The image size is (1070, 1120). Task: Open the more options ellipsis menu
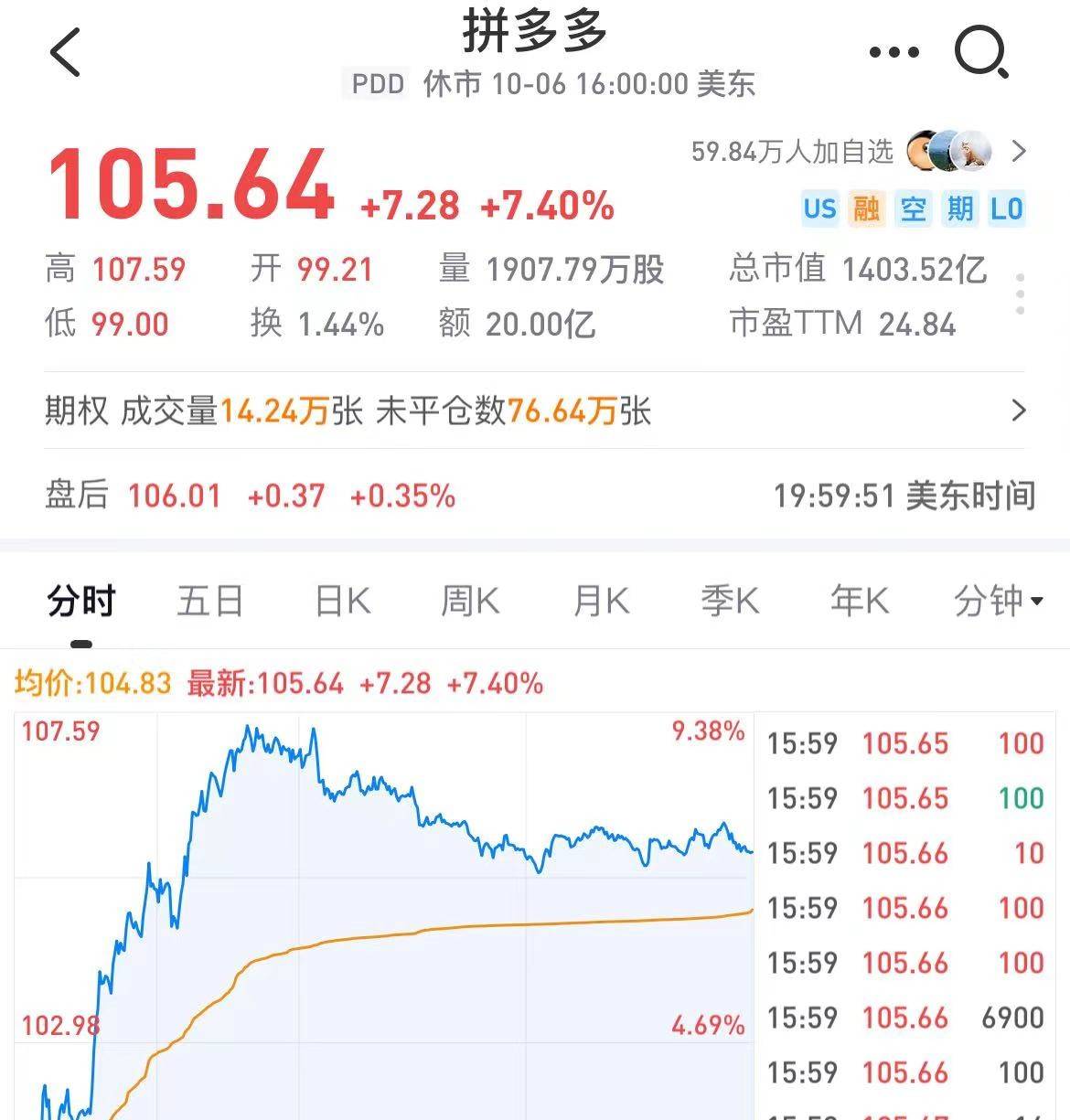coord(893,52)
